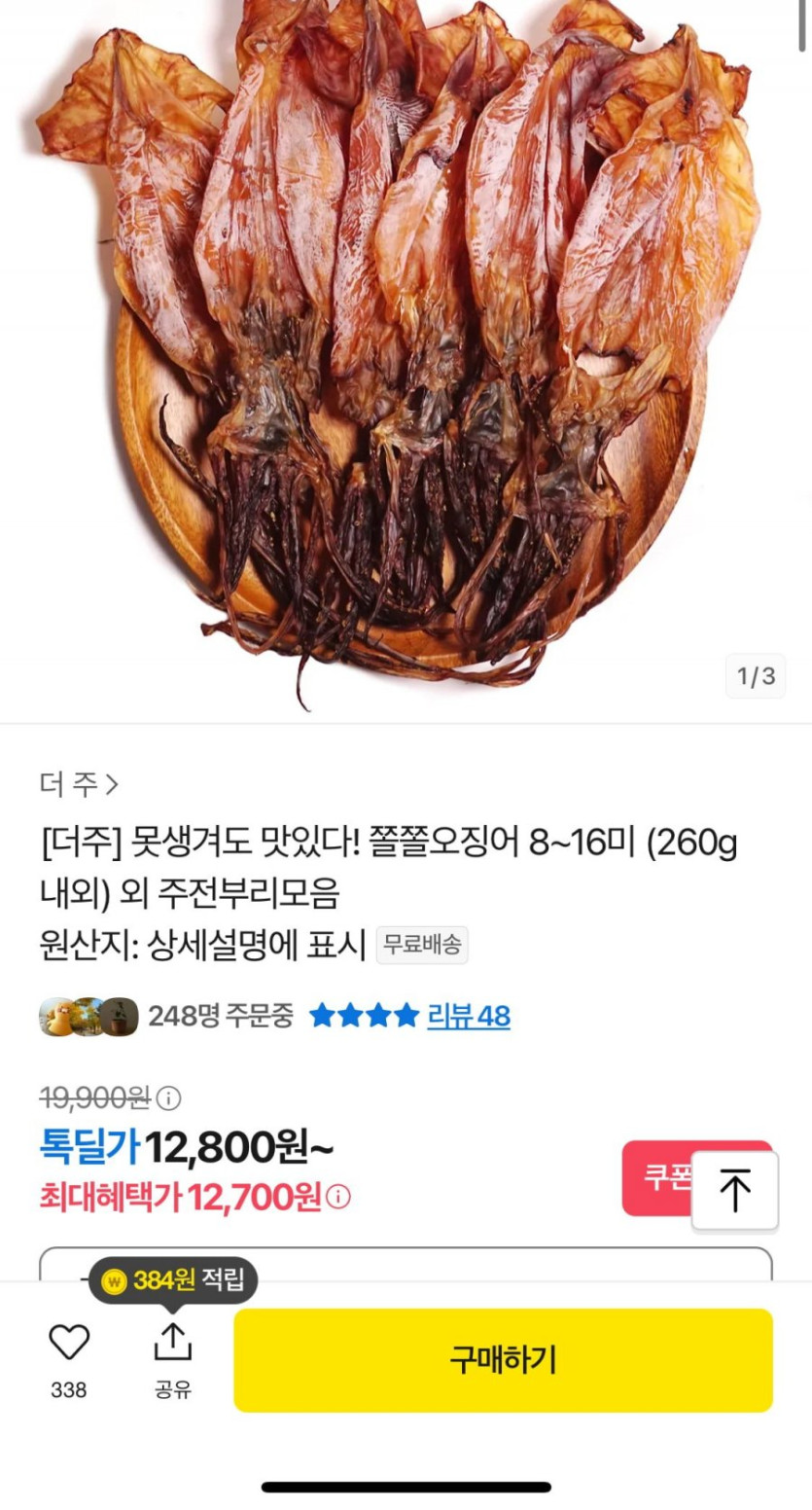Screen dimensions: 812x1510
Task: Tap the yellow 구매하기 button
Action: pos(503,1359)
